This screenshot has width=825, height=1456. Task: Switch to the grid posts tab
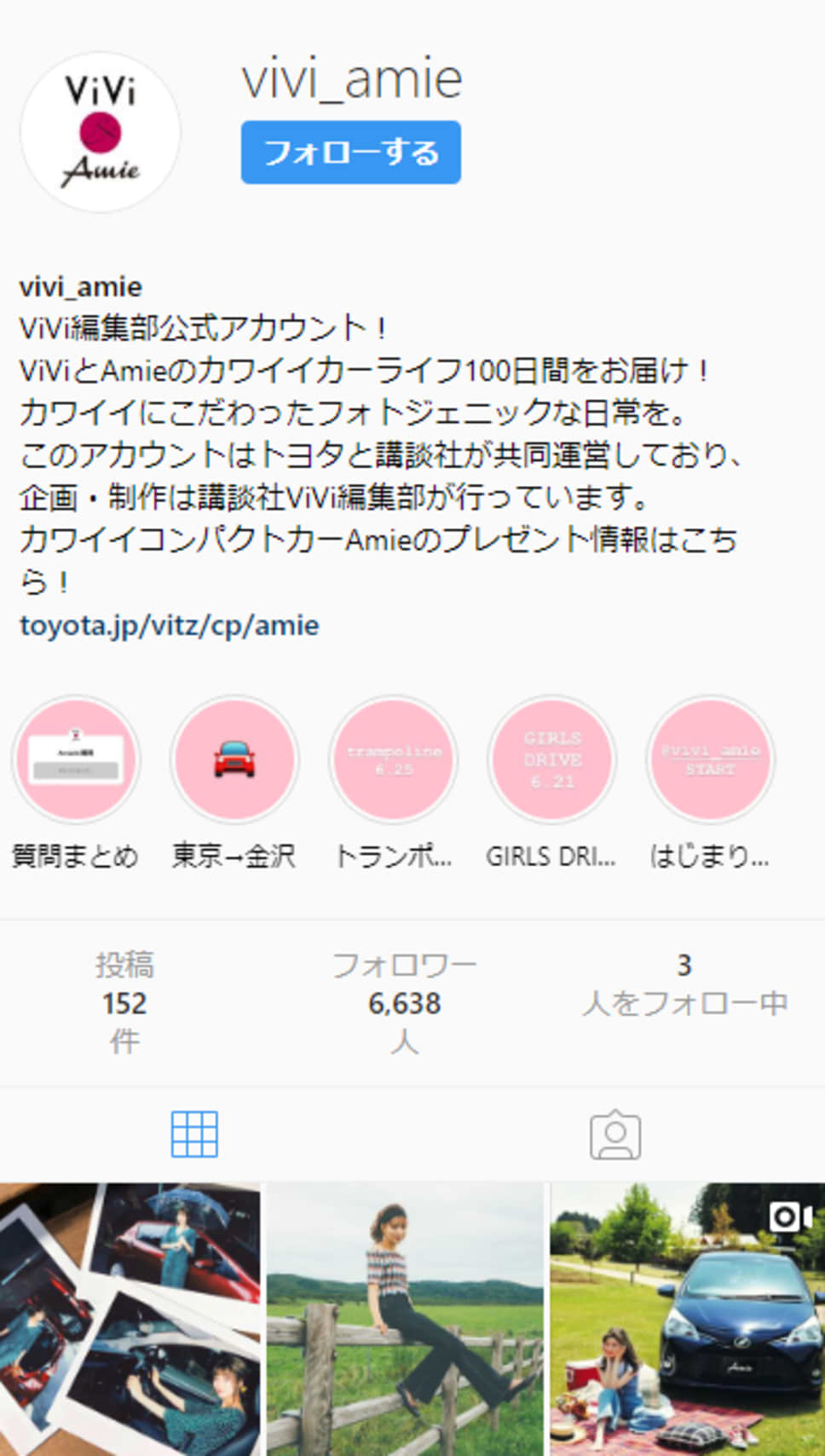click(194, 1134)
